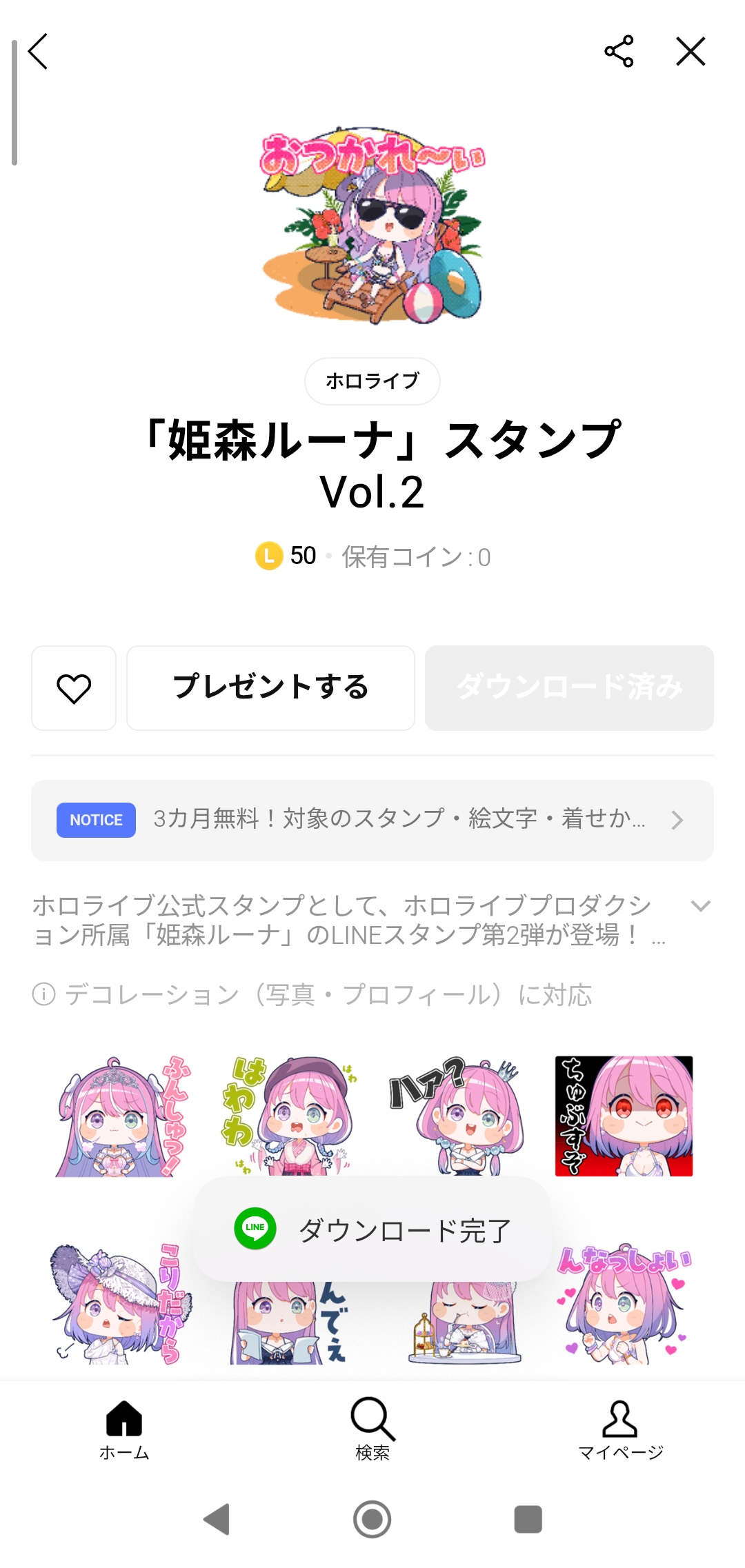The height and width of the screenshot is (1568, 745).
Task: Open recent apps from navigation bar
Action: coord(528,1519)
